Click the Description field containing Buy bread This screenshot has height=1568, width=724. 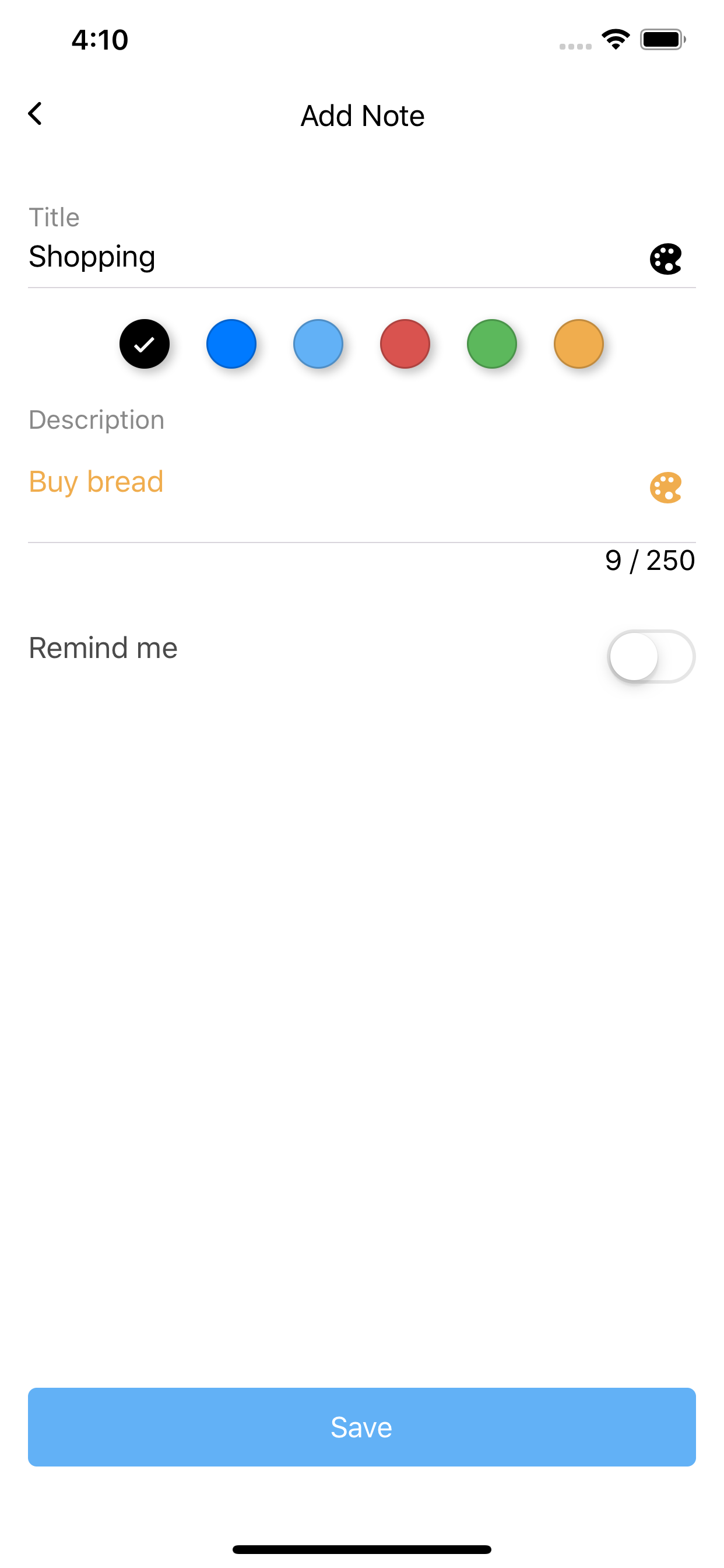pos(243,481)
